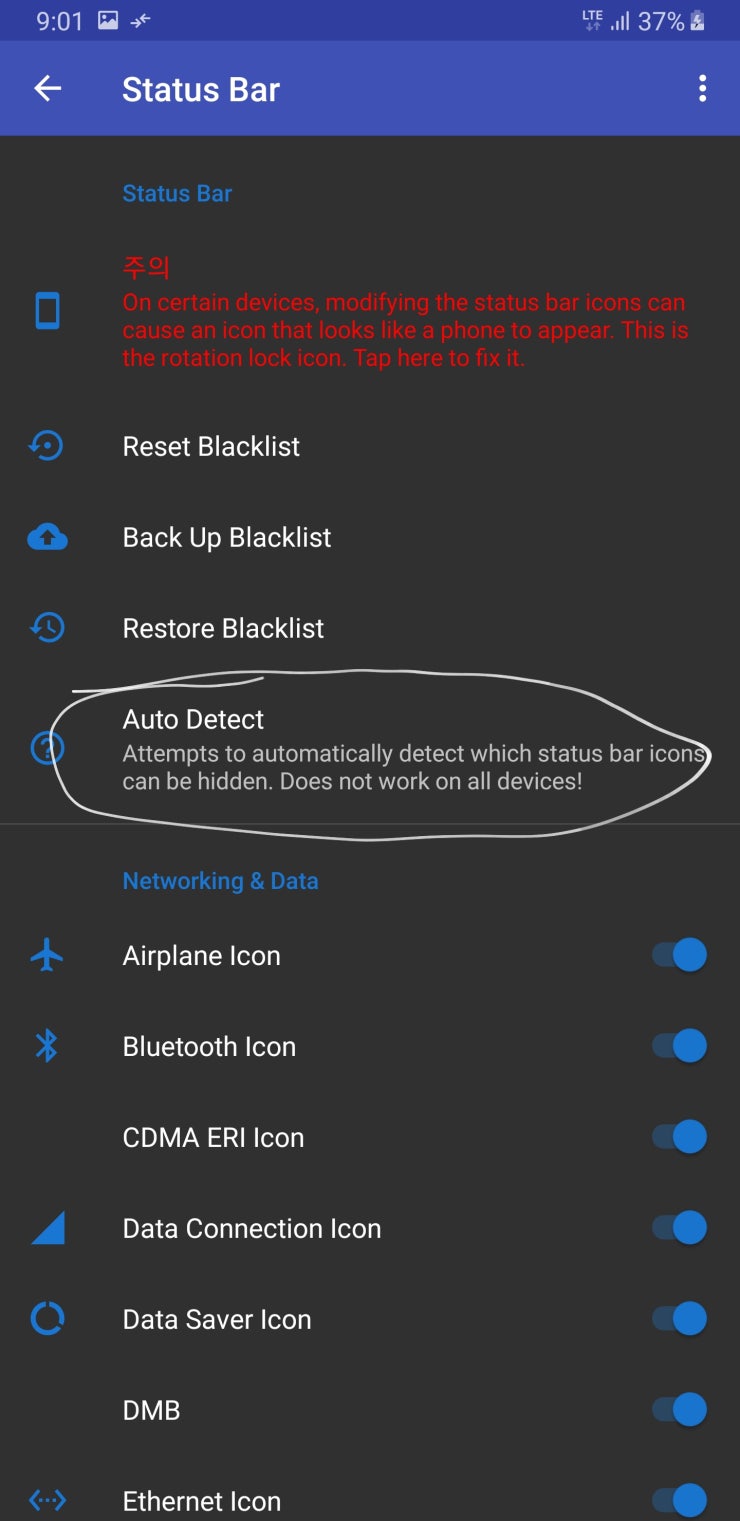740x1521 pixels.
Task: Open the three-dot overflow menu
Action: tap(703, 89)
